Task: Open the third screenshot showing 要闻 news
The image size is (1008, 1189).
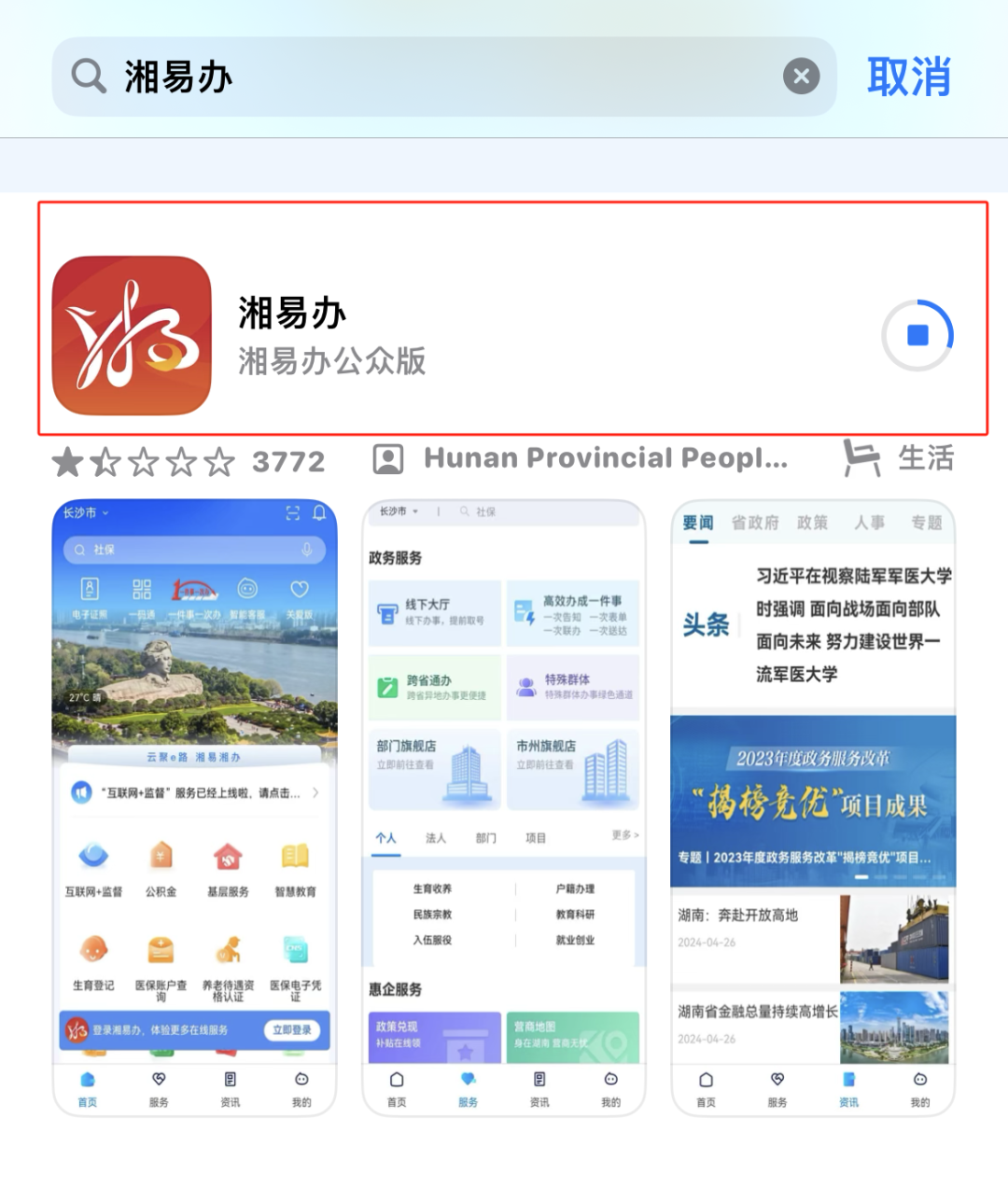Action: click(813, 807)
